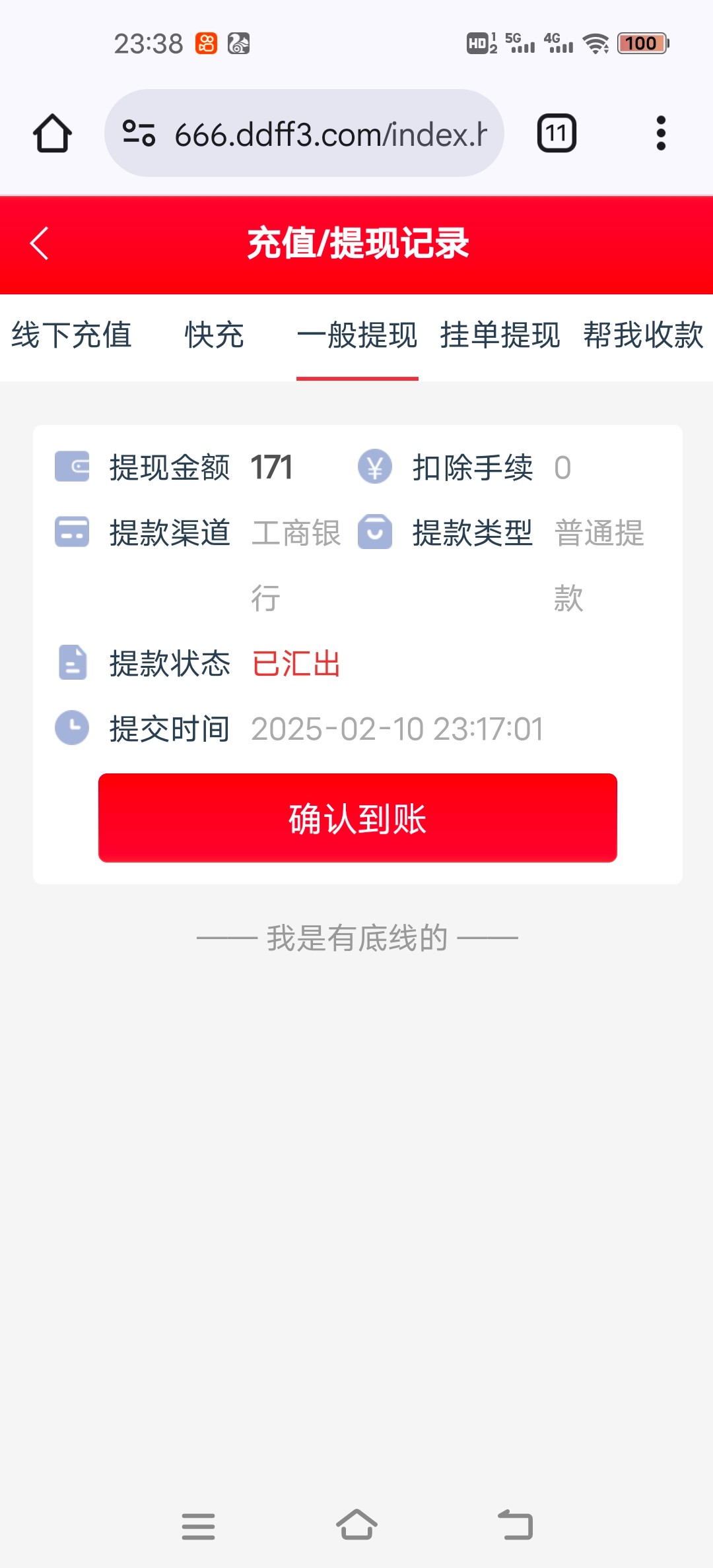The height and width of the screenshot is (1568, 713).
Task: Tap the URL address bar
Action: 304,133
